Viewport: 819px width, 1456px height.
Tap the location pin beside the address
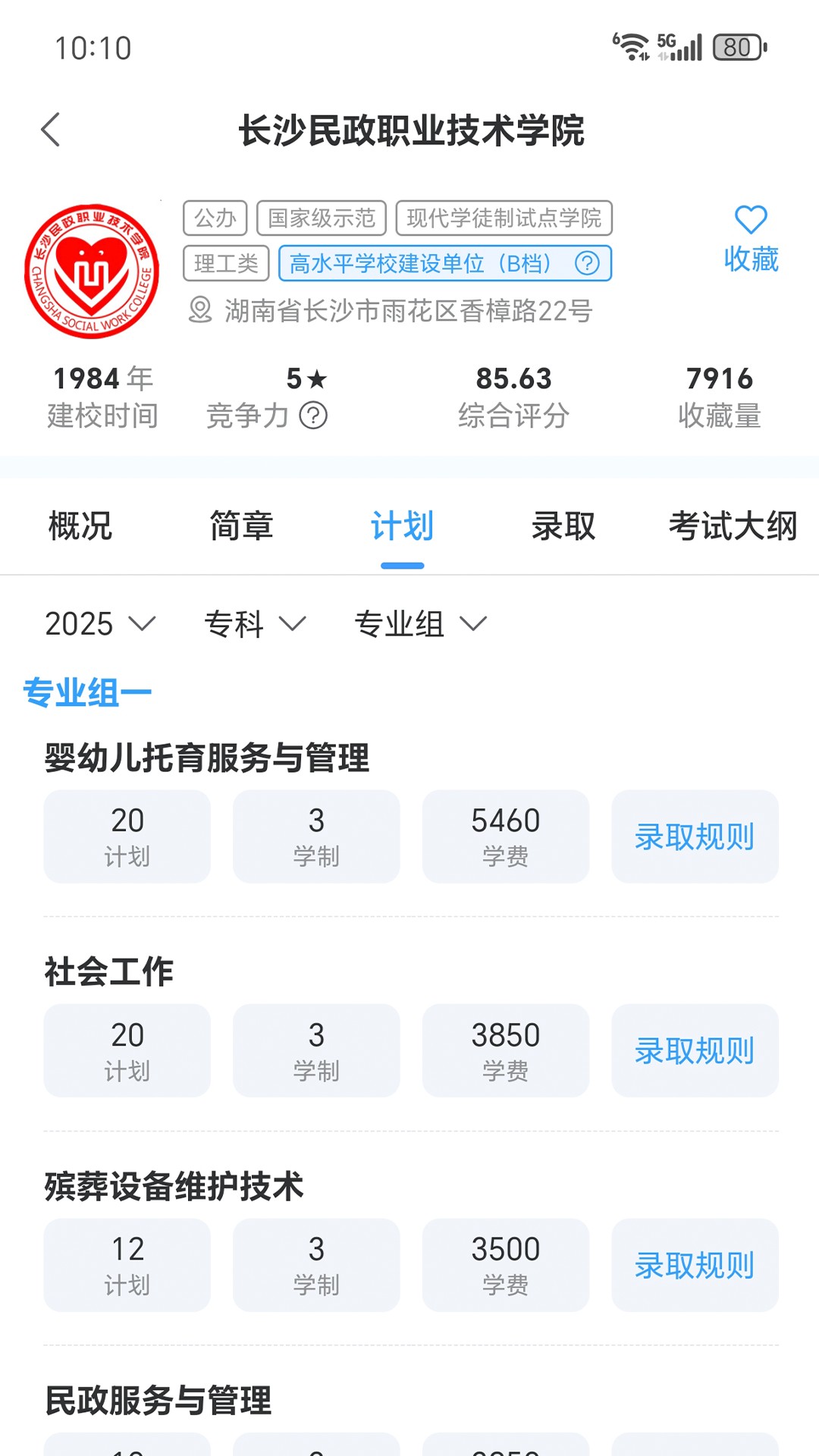point(200,309)
